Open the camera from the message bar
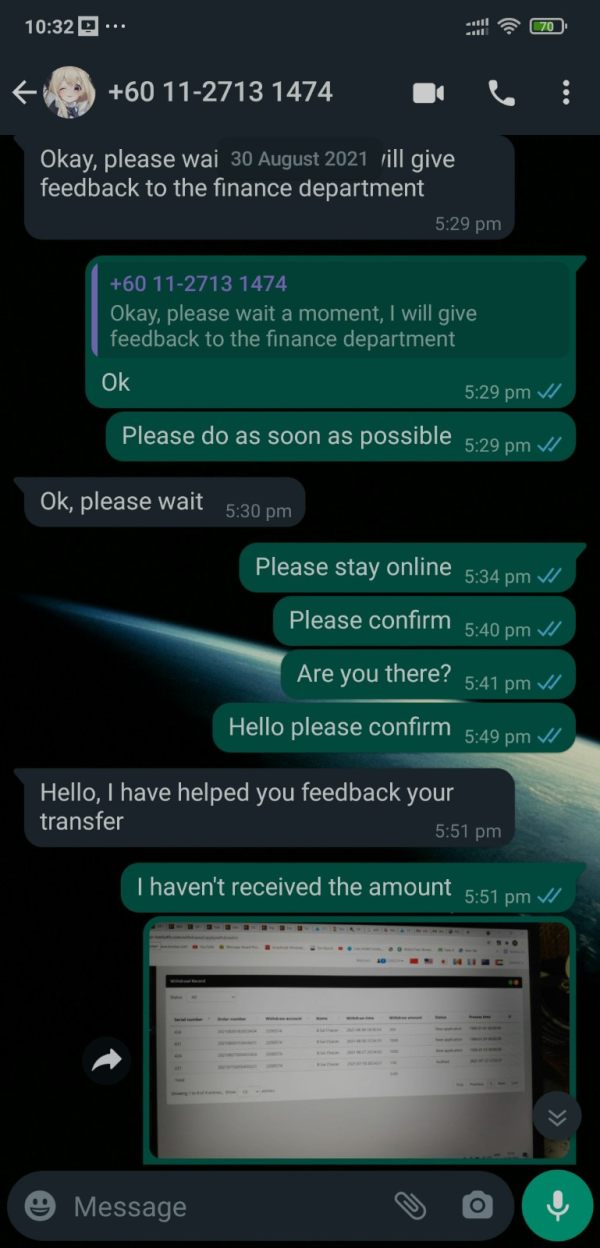Viewport: 600px width, 1248px height. 477,1205
